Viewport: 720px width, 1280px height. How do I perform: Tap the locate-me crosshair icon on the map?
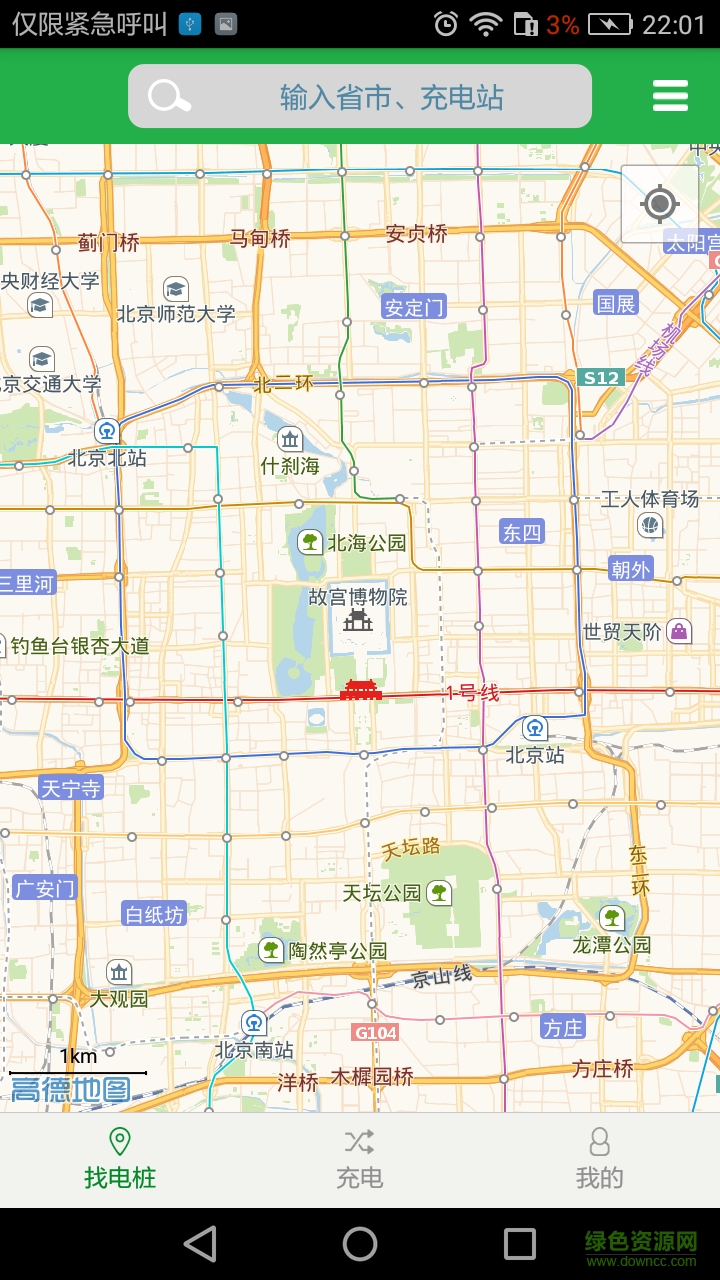point(659,204)
